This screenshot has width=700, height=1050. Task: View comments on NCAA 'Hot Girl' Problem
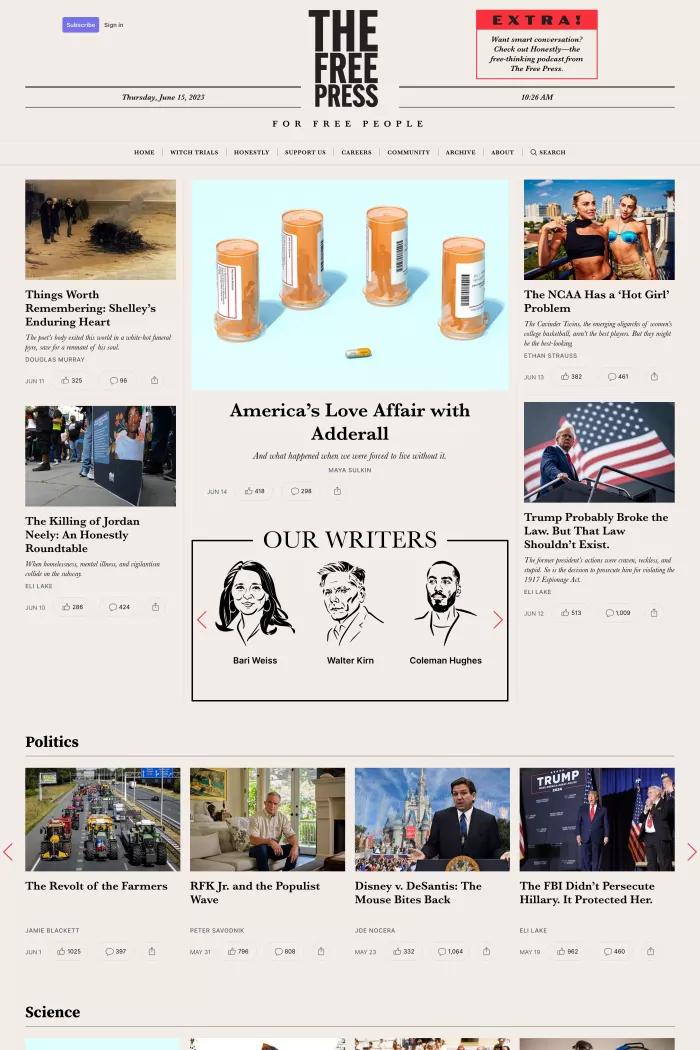pos(618,377)
